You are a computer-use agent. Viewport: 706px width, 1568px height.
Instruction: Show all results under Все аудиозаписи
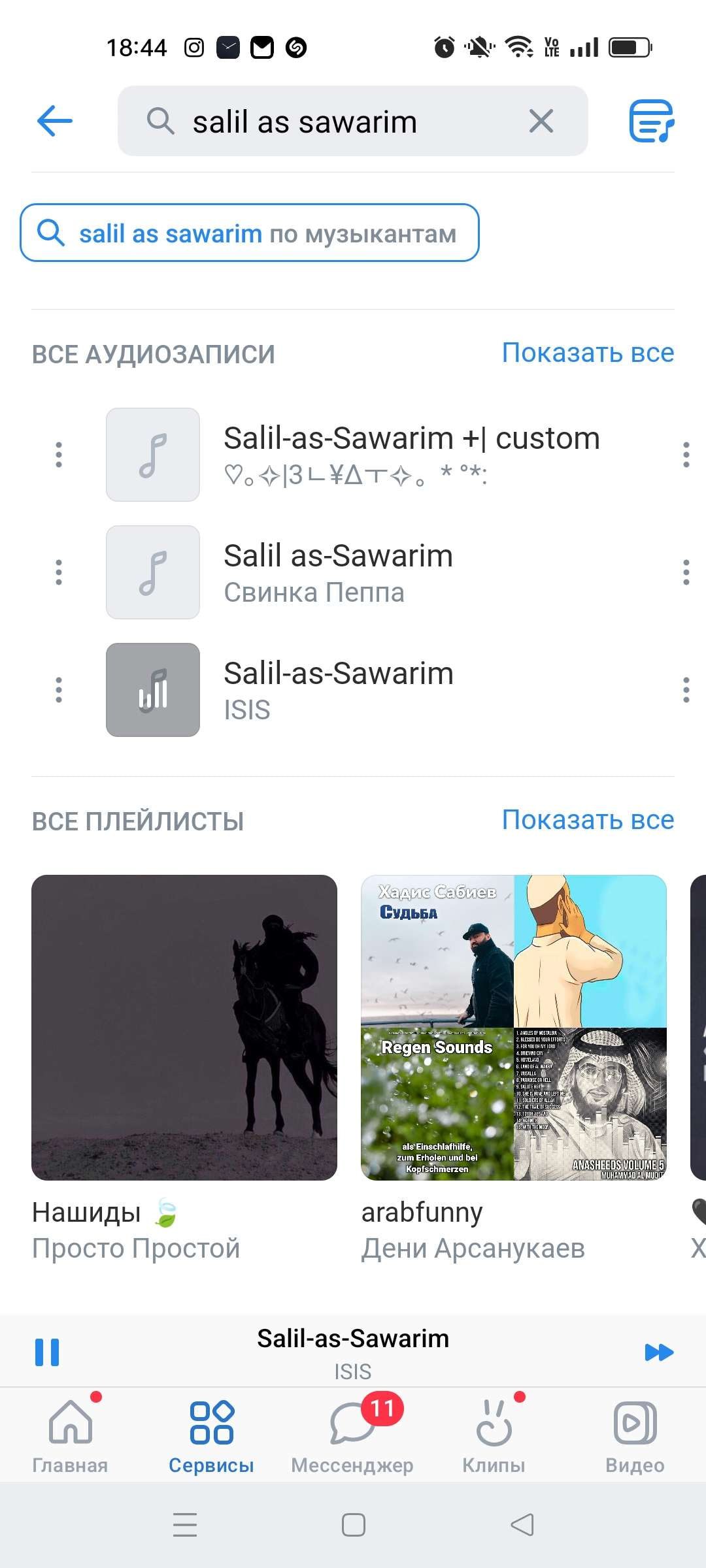(x=587, y=353)
